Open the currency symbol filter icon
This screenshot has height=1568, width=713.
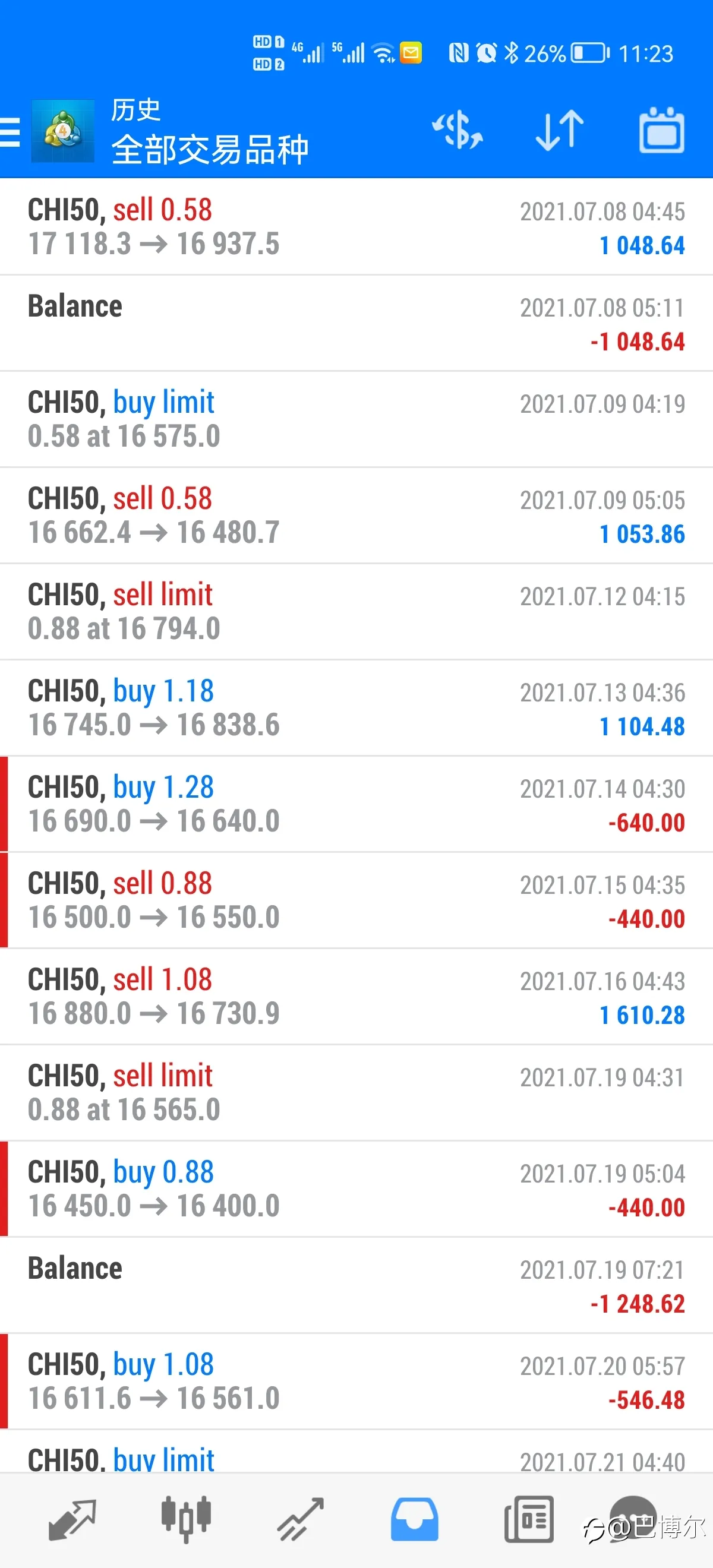coord(458,129)
